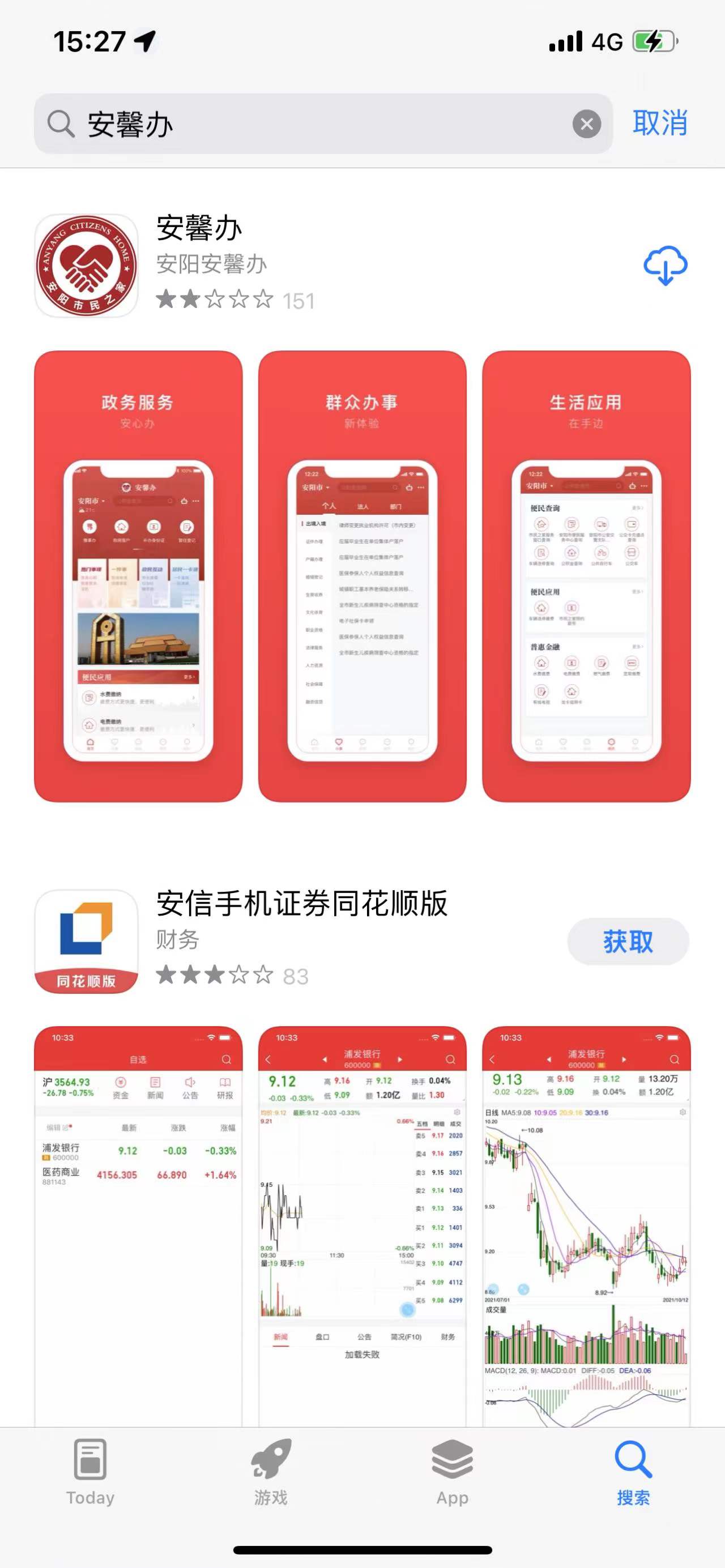The height and width of the screenshot is (1568, 725).
Task: Clear the search text with the X
Action: [x=586, y=124]
